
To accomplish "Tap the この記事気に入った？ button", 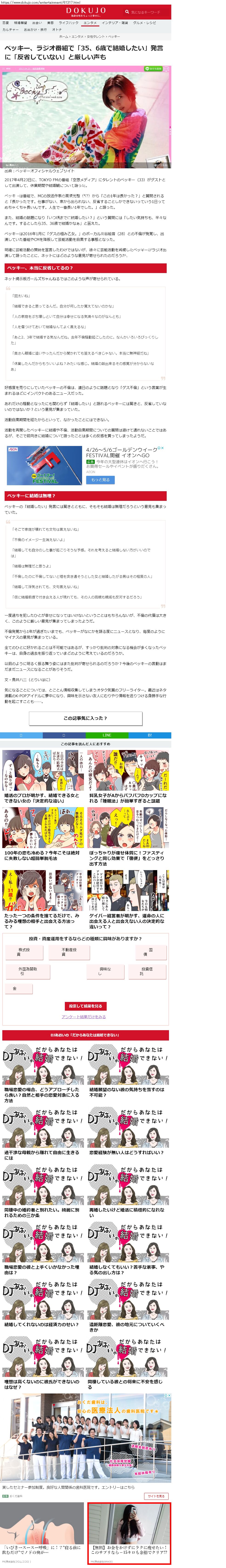I will click(x=85, y=718).
